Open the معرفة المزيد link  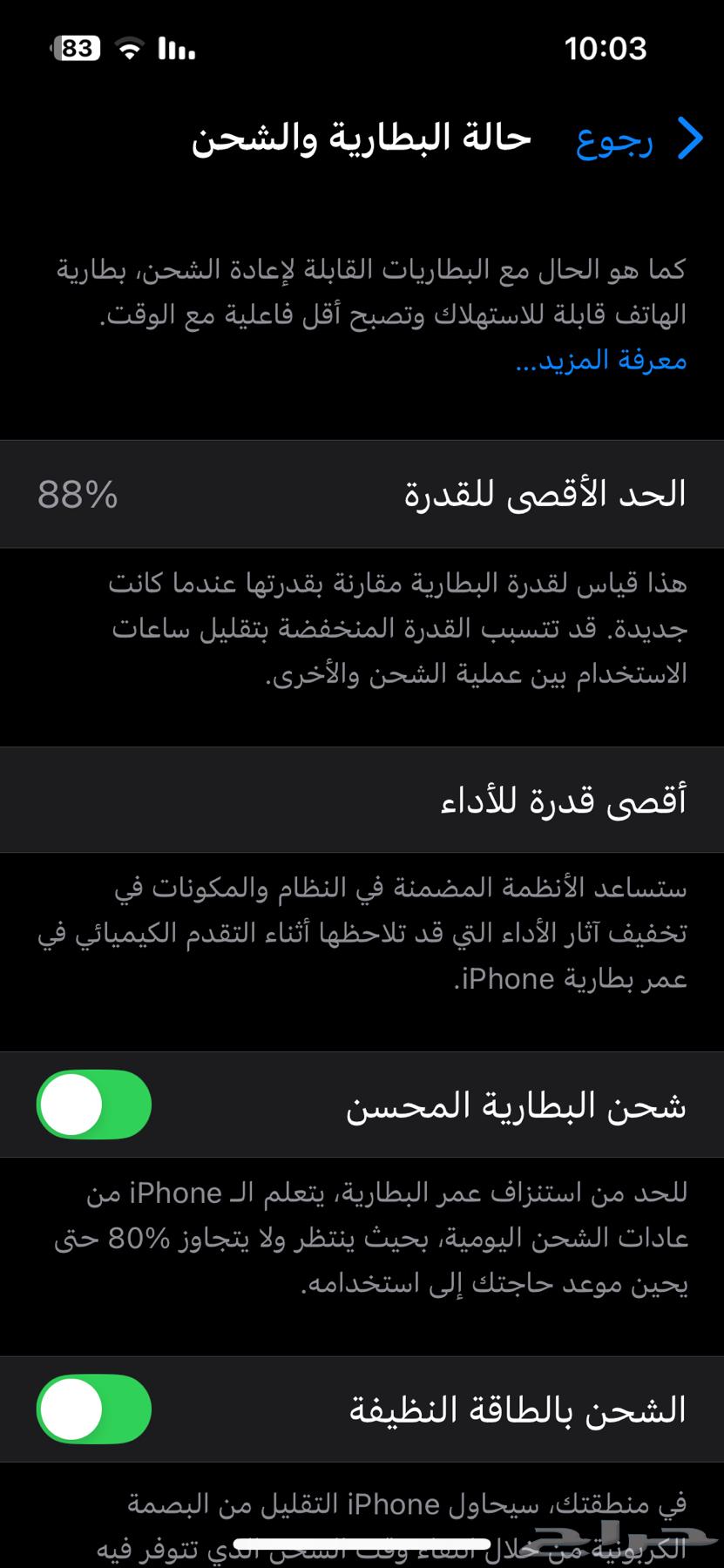pos(601,360)
